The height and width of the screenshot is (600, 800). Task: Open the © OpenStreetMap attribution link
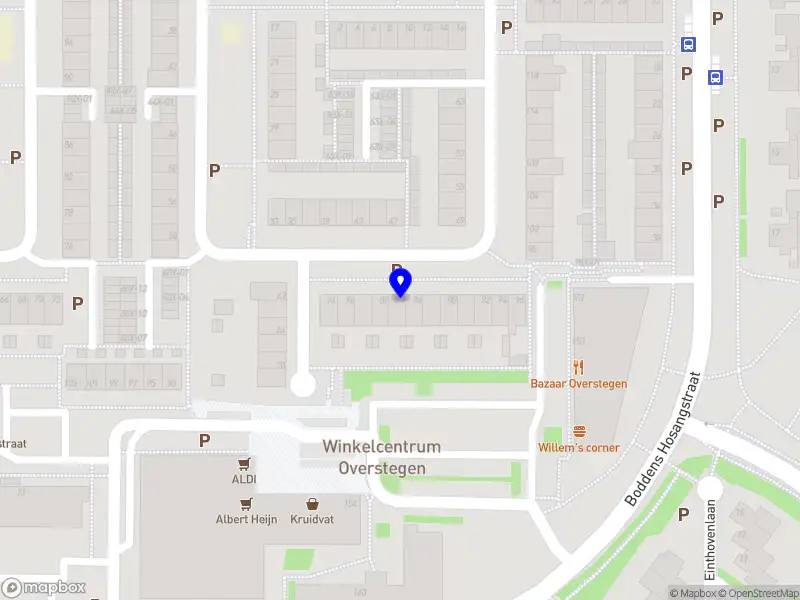pos(755,594)
